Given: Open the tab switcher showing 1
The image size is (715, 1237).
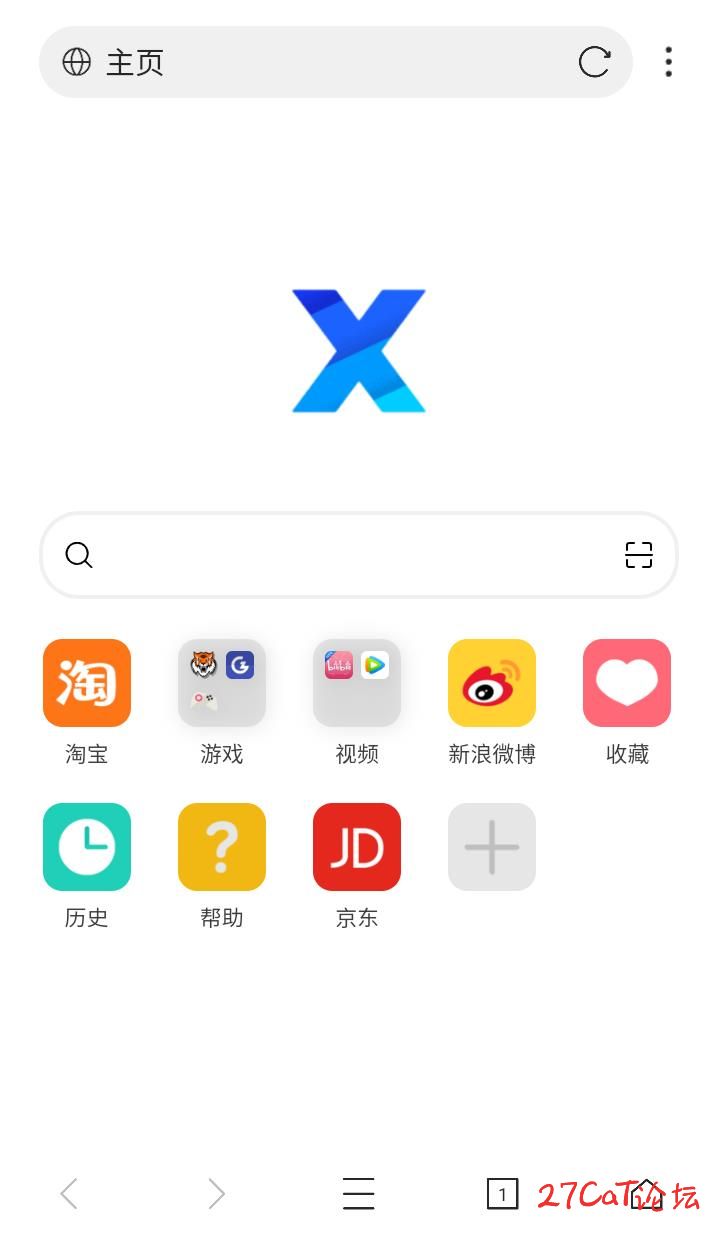Looking at the screenshot, I should click(502, 1193).
